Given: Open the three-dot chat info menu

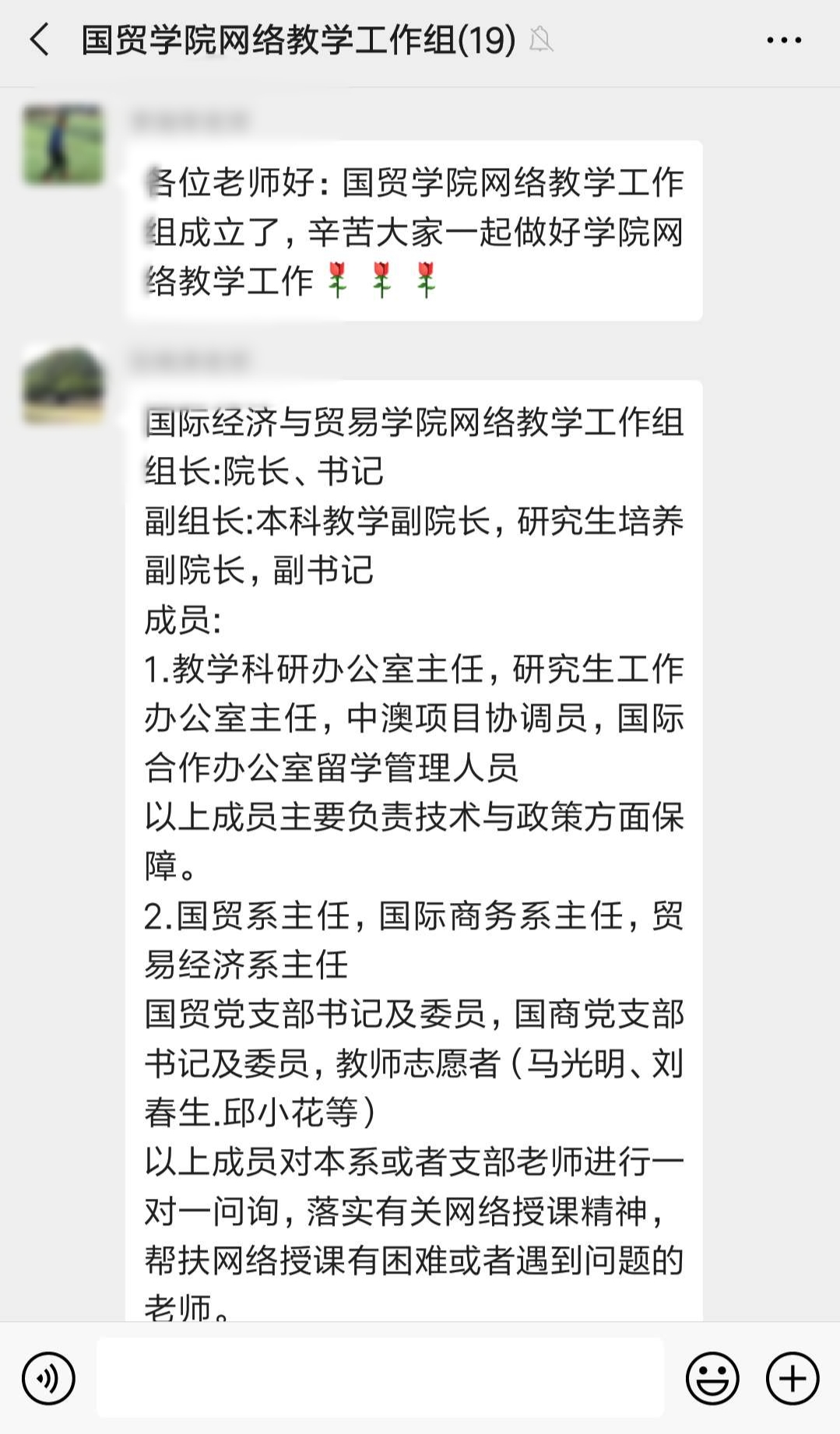Looking at the screenshot, I should [x=783, y=40].
